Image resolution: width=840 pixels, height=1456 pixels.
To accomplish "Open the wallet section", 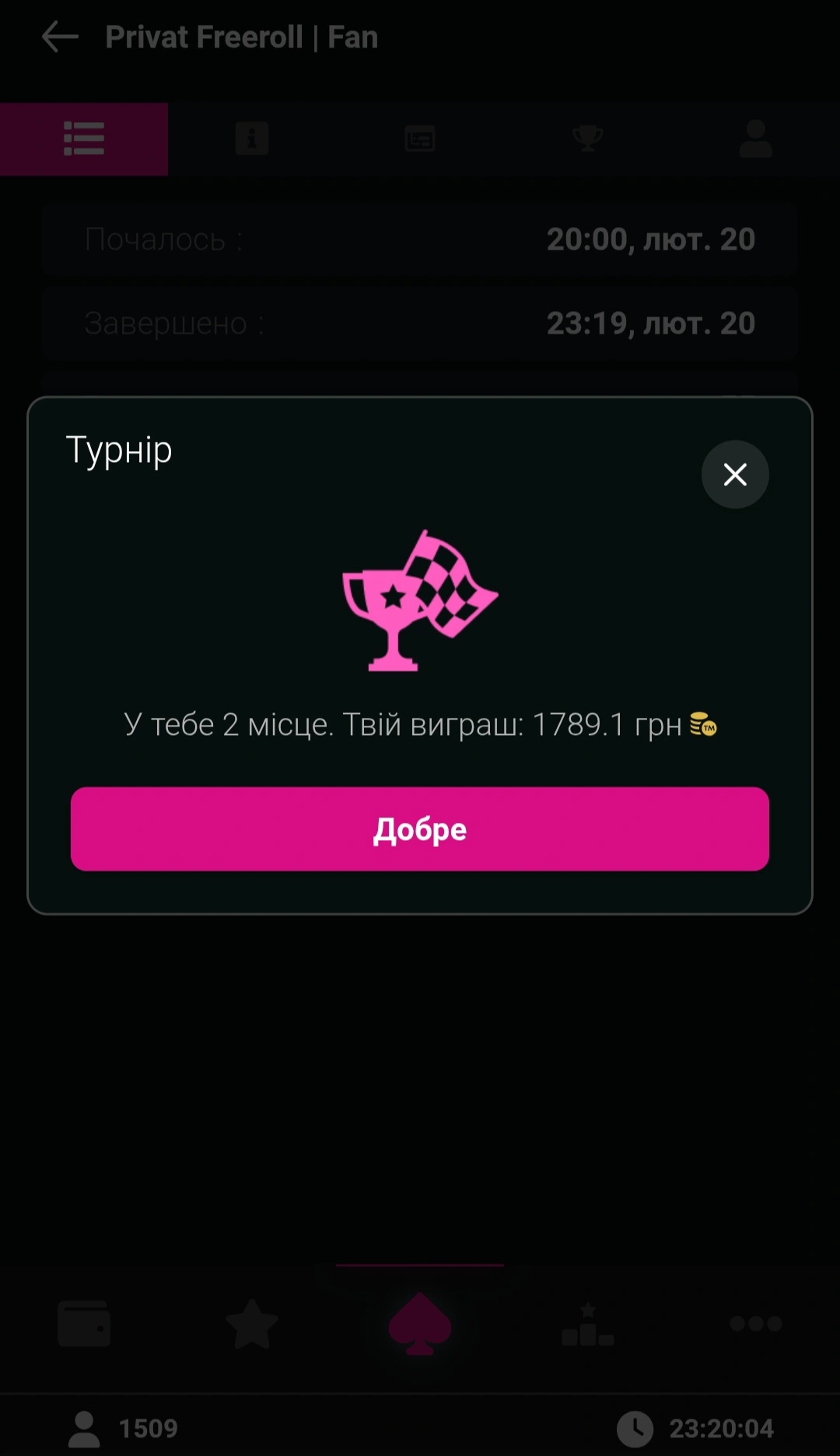I will [84, 1323].
